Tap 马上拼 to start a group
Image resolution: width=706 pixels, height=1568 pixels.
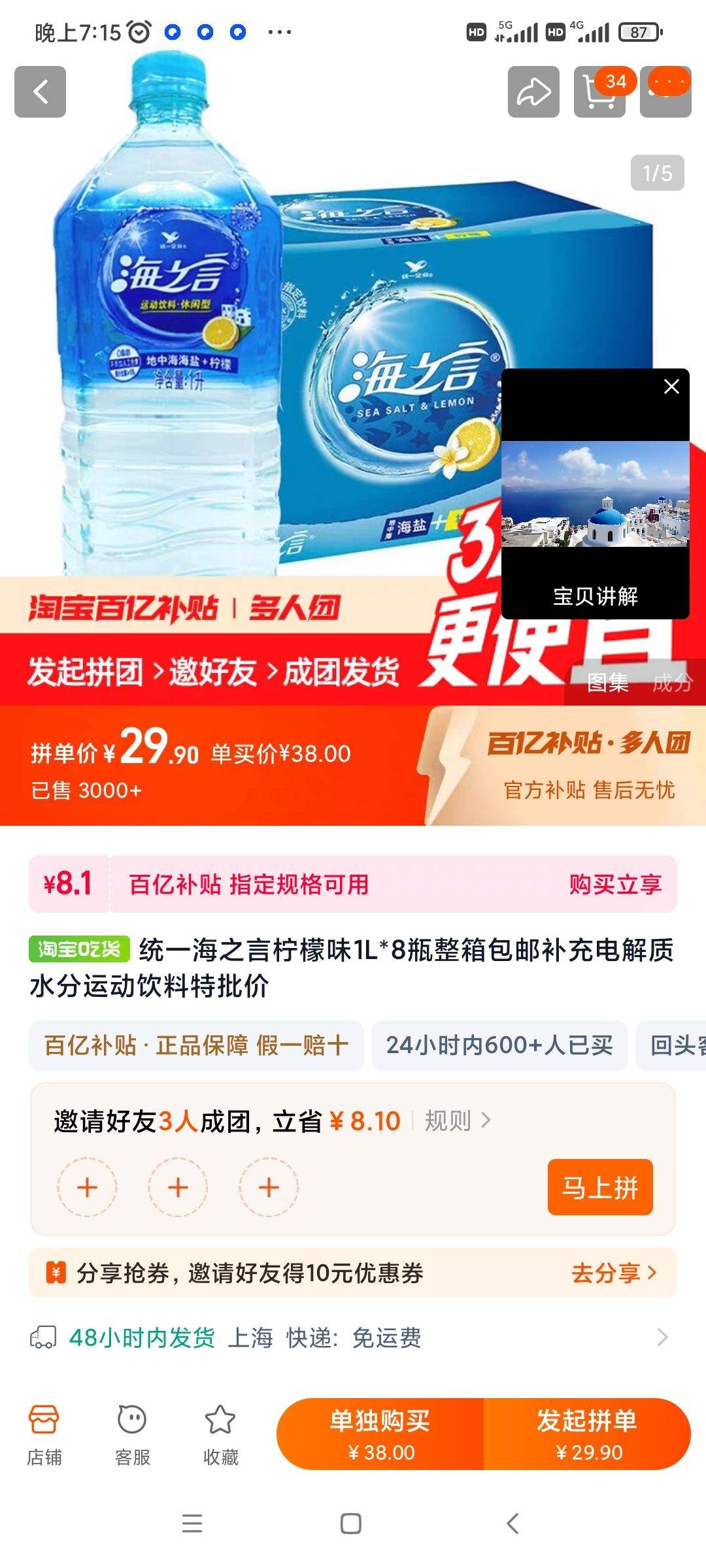point(599,1187)
